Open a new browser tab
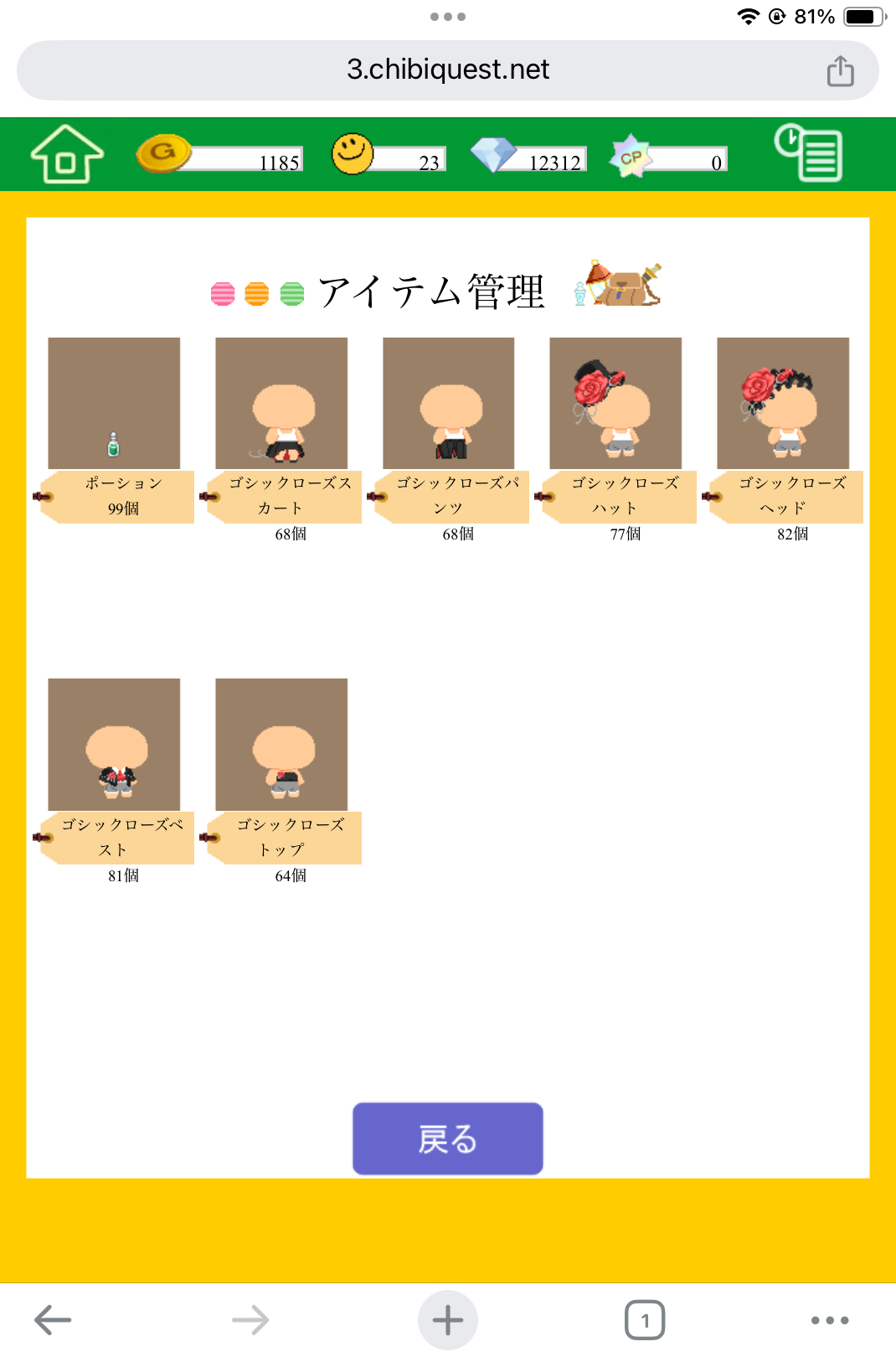 coord(447,1320)
